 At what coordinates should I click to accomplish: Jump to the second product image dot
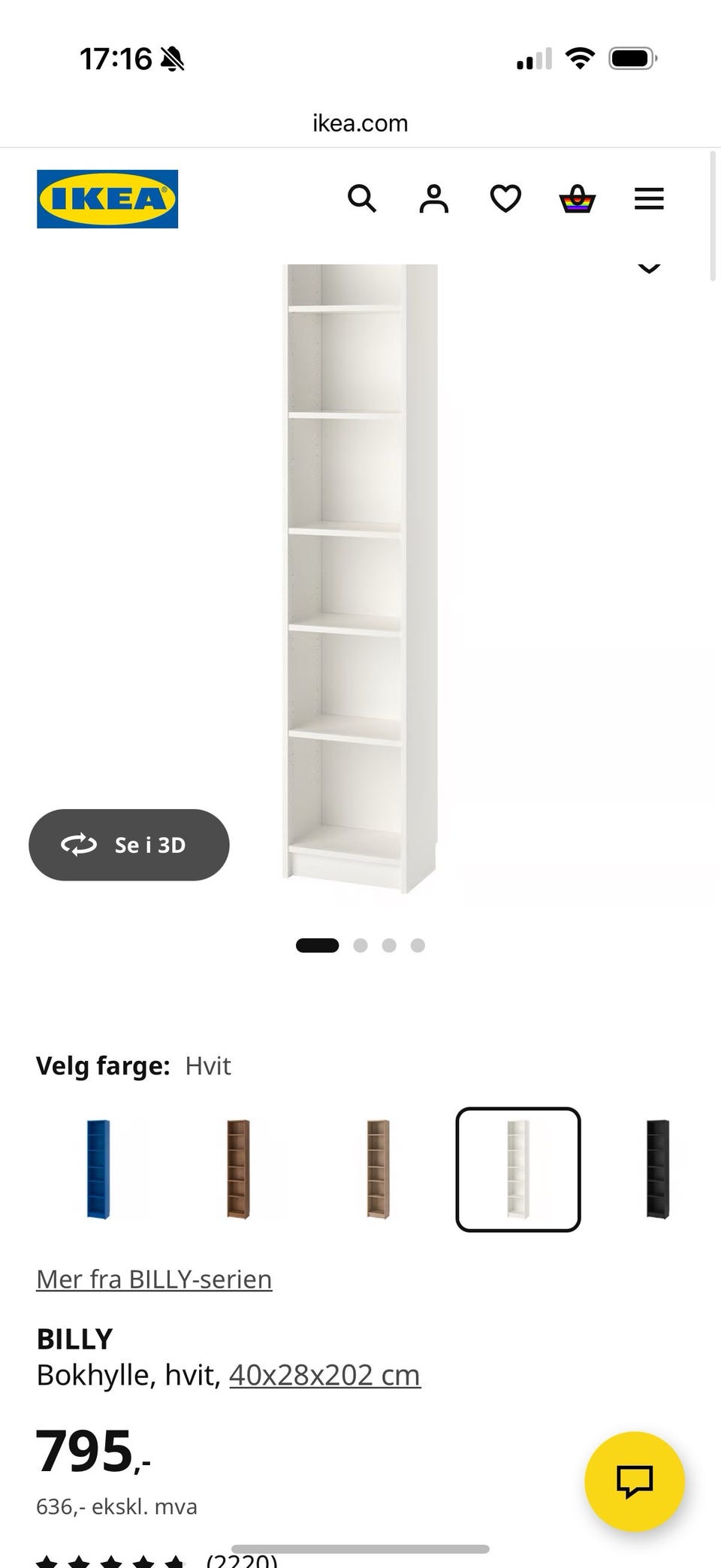360,945
